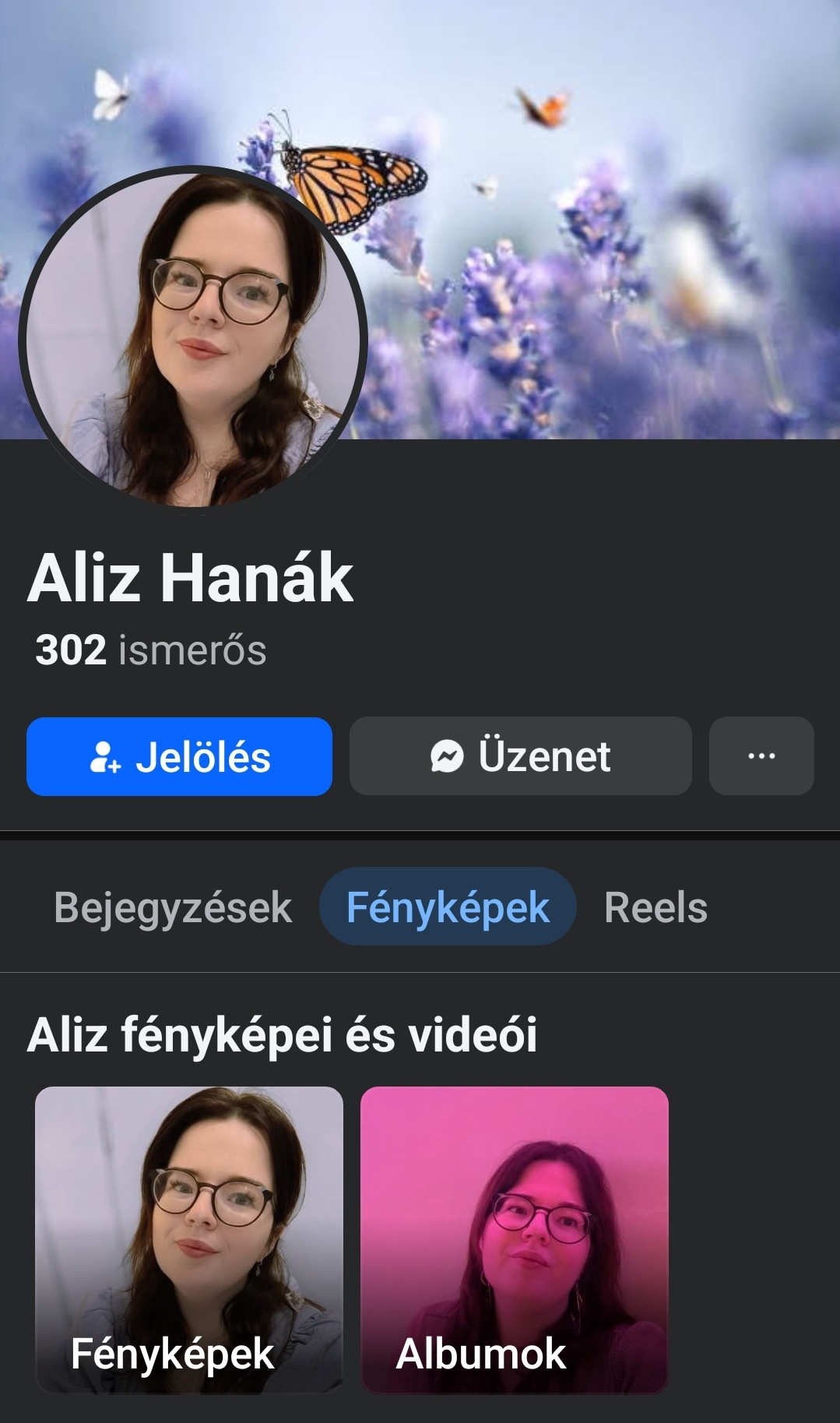Select the Fényképek tab
Screen dimensions: 840x1423
pos(448,907)
